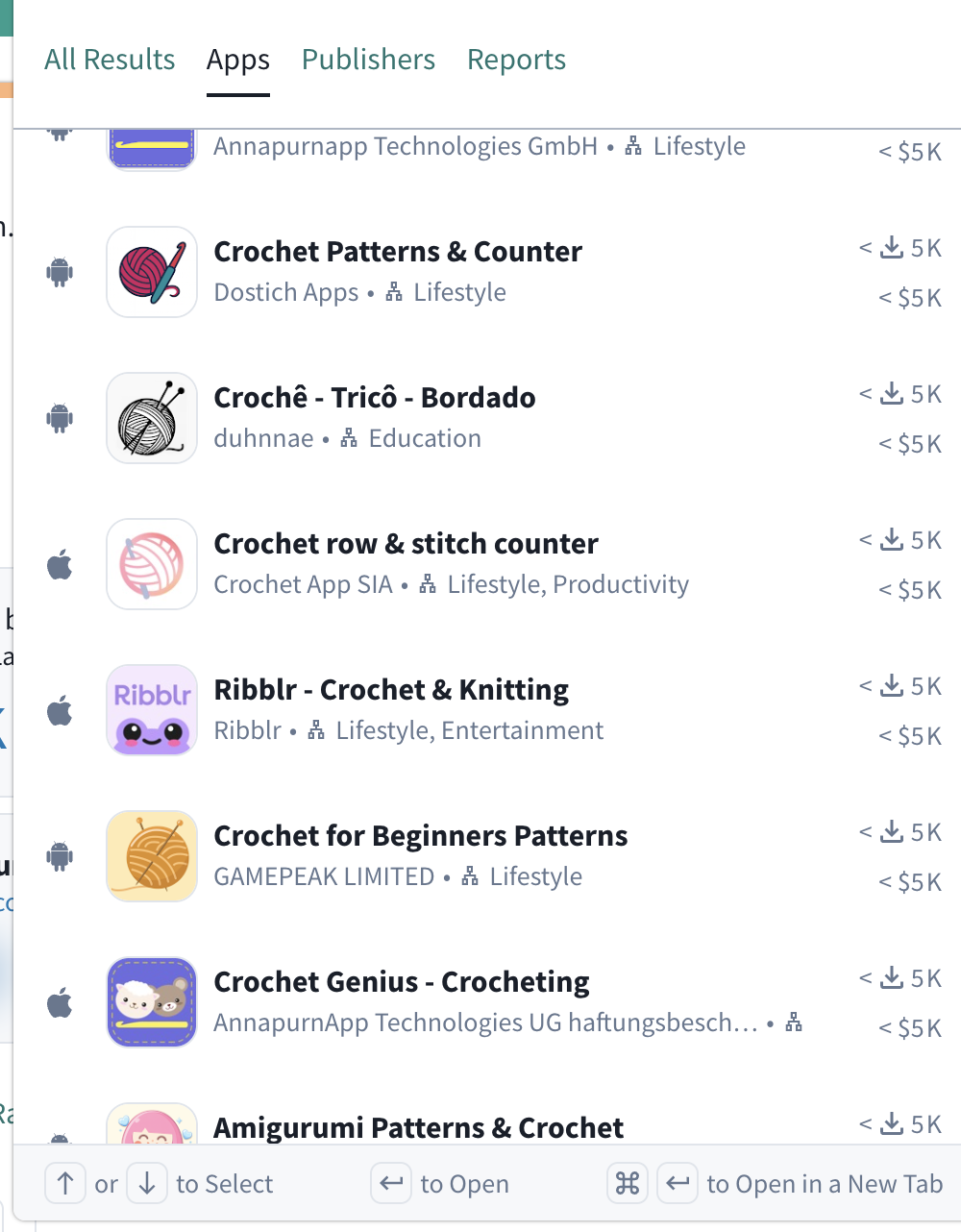Select the Android platform icon beside Crochet Patterns & Counter
Viewport: 961px width, 1232px height.
(60, 272)
